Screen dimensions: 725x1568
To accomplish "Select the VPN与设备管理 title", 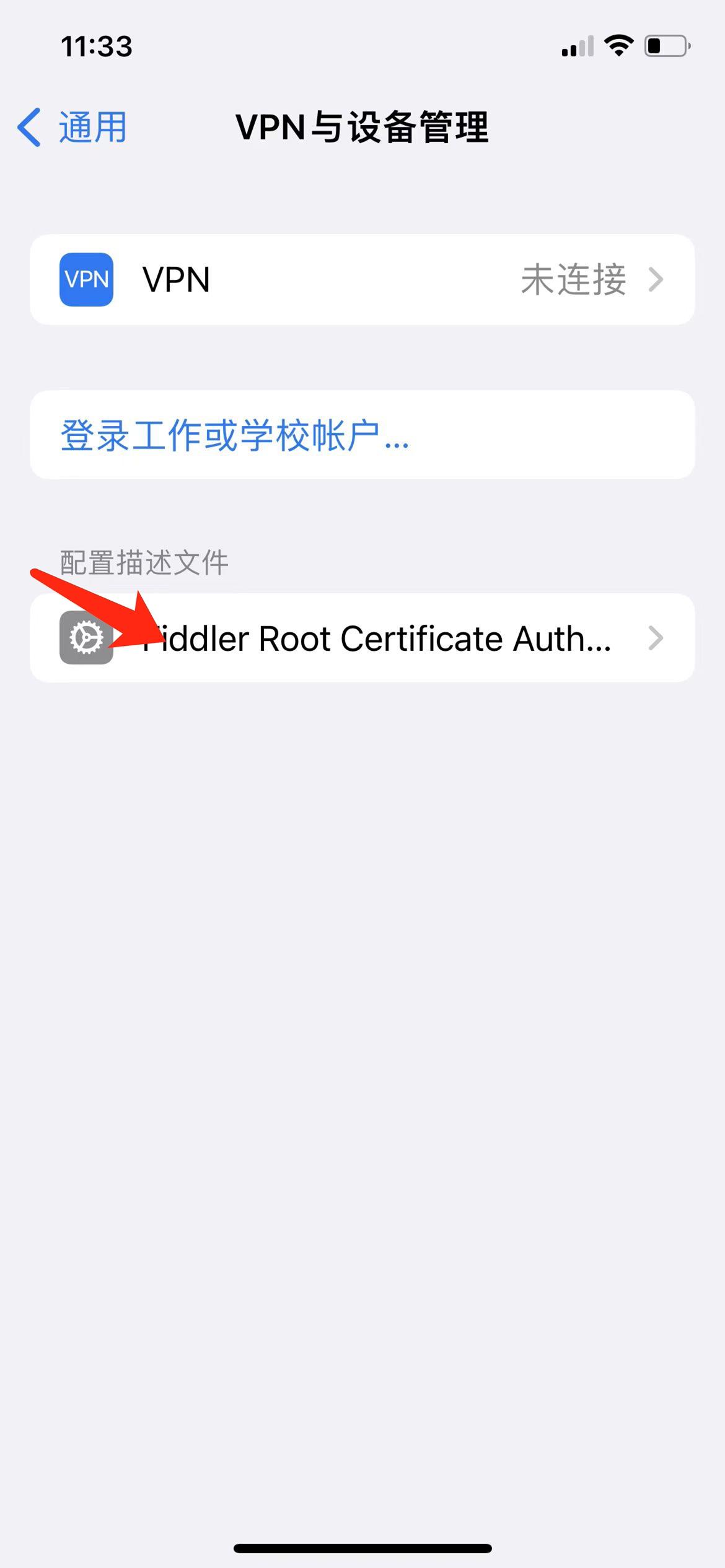I will (362, 128).
